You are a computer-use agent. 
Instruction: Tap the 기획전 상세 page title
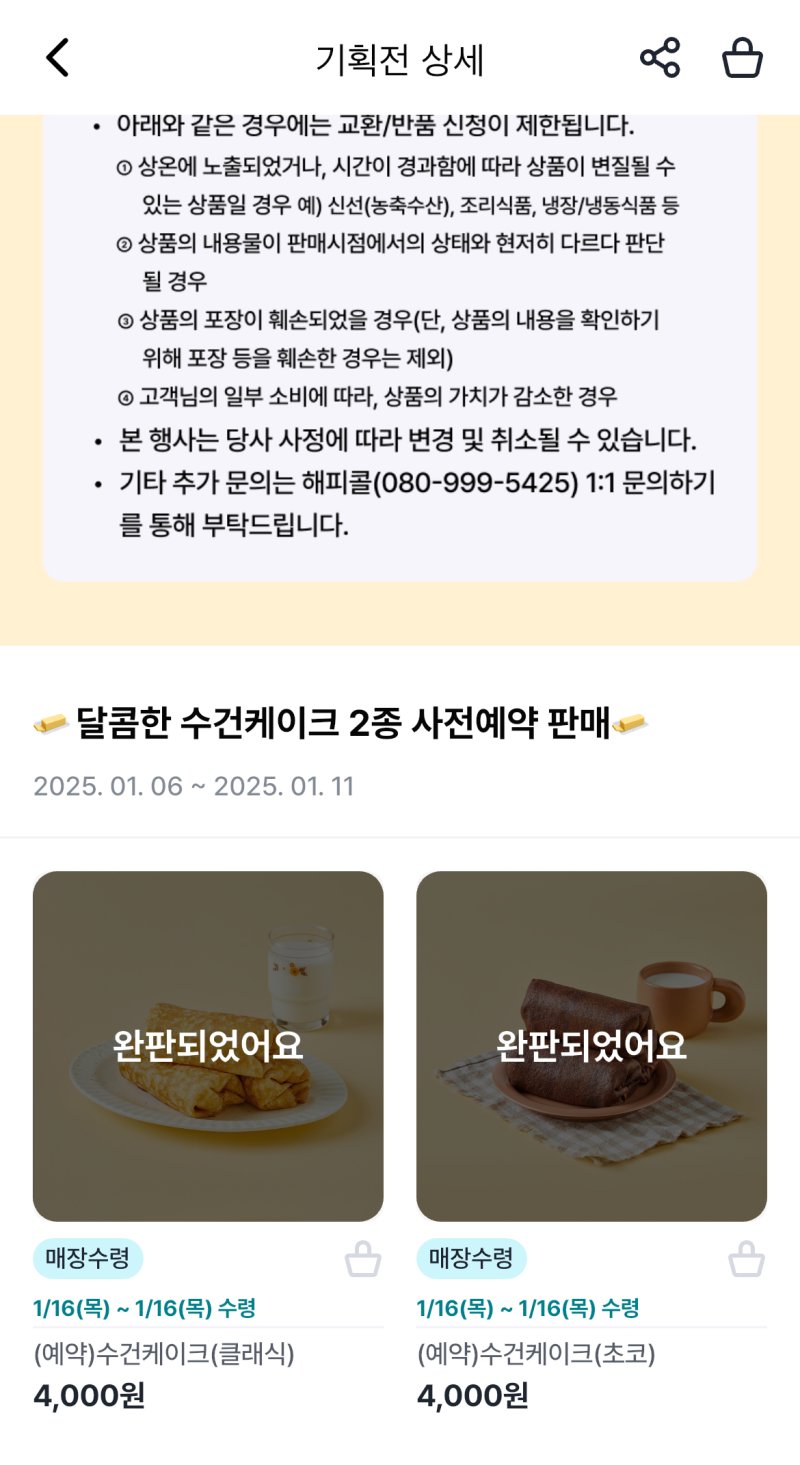tap(400, 57)
